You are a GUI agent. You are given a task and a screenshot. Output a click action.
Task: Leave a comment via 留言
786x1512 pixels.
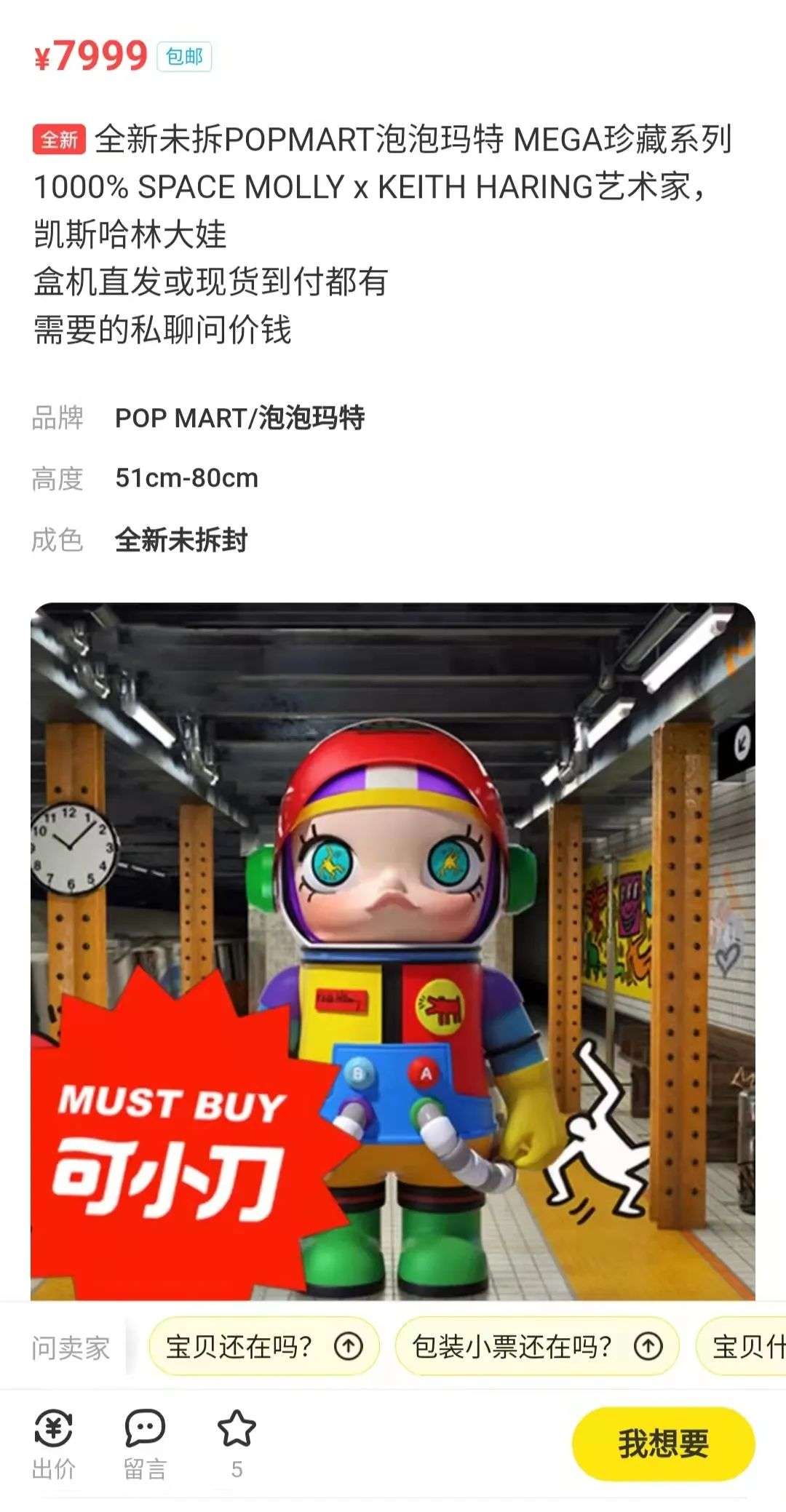145,1444
